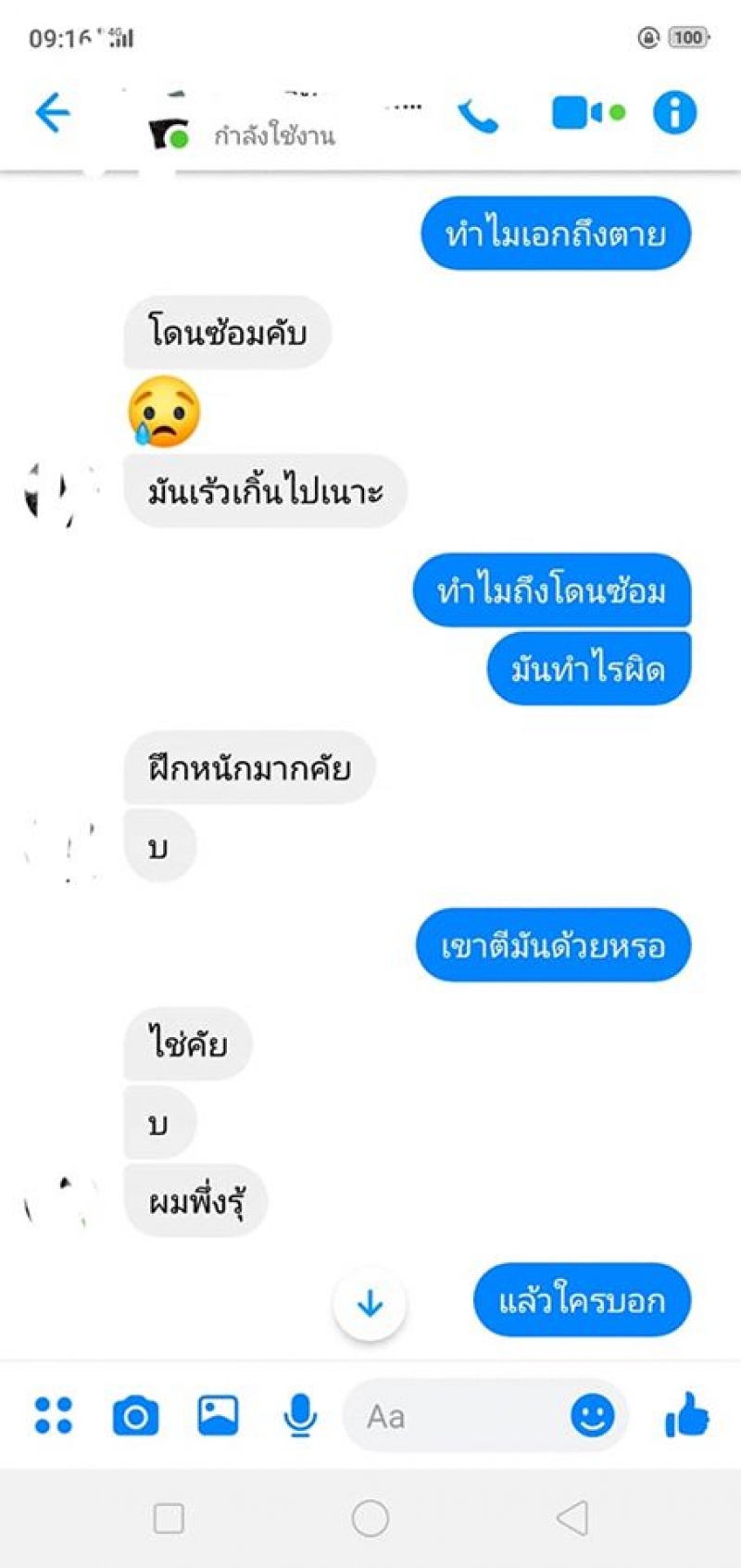Screen dimensions: 741x1568
Task: Send a thumbs-up like
Action: [686, 1415]
